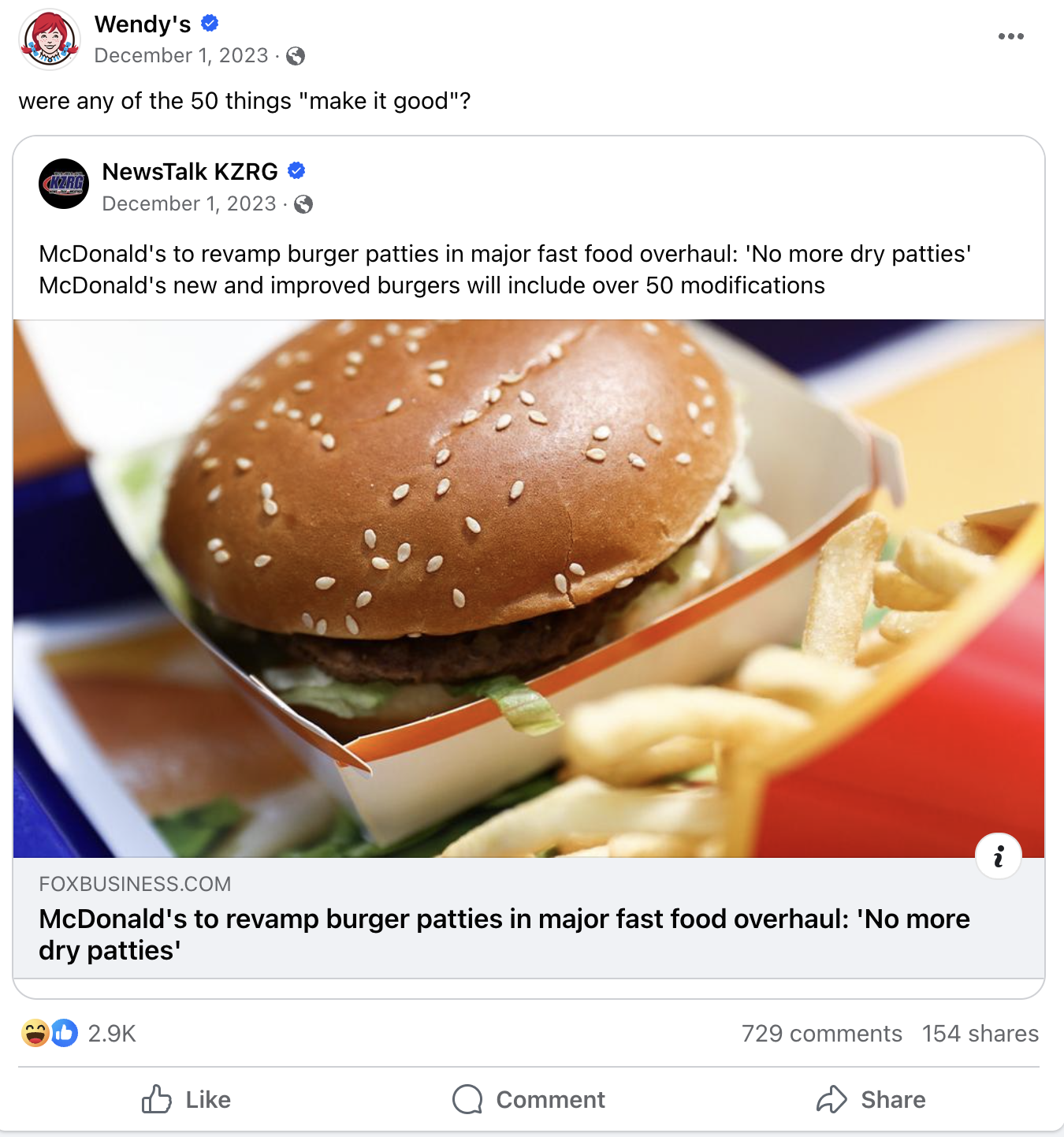Visit the NewsTalk KZRG page link

(189, 171)
